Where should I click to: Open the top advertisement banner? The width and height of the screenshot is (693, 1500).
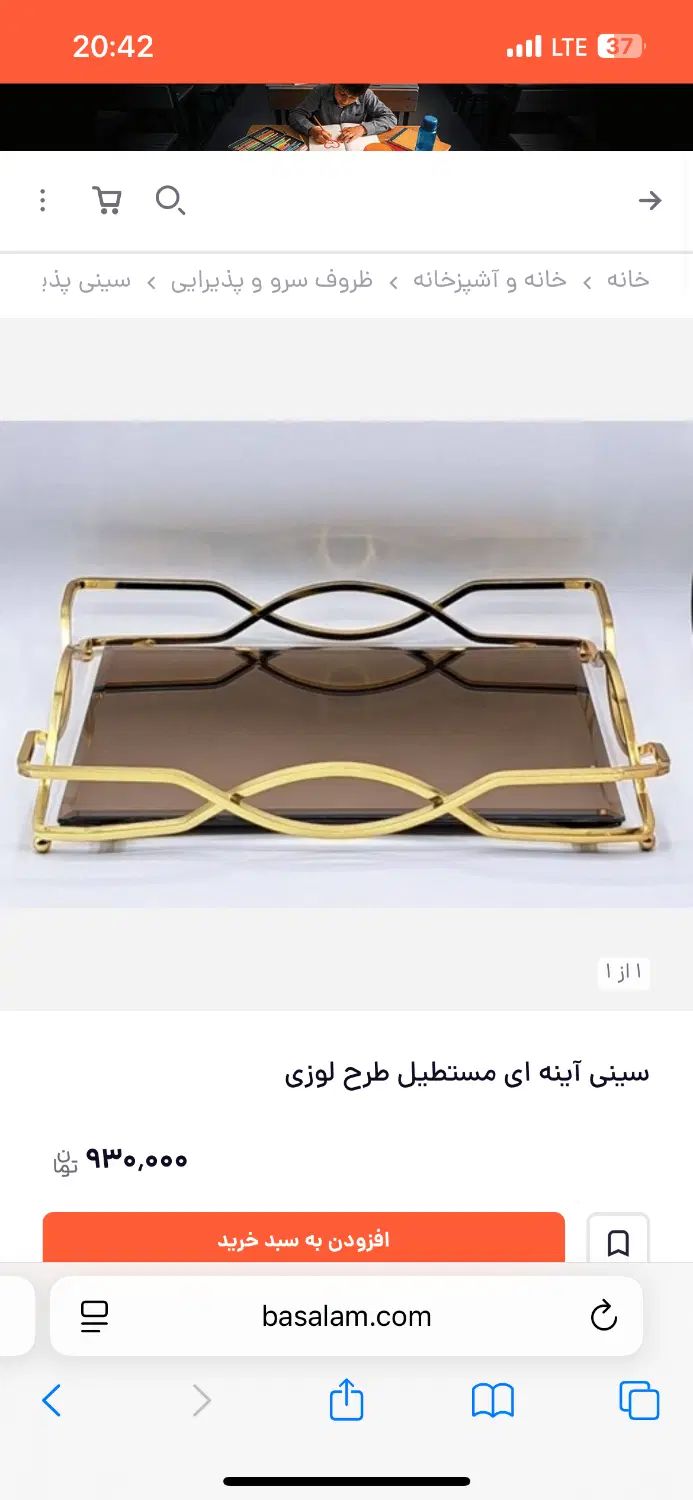point(346,117)
